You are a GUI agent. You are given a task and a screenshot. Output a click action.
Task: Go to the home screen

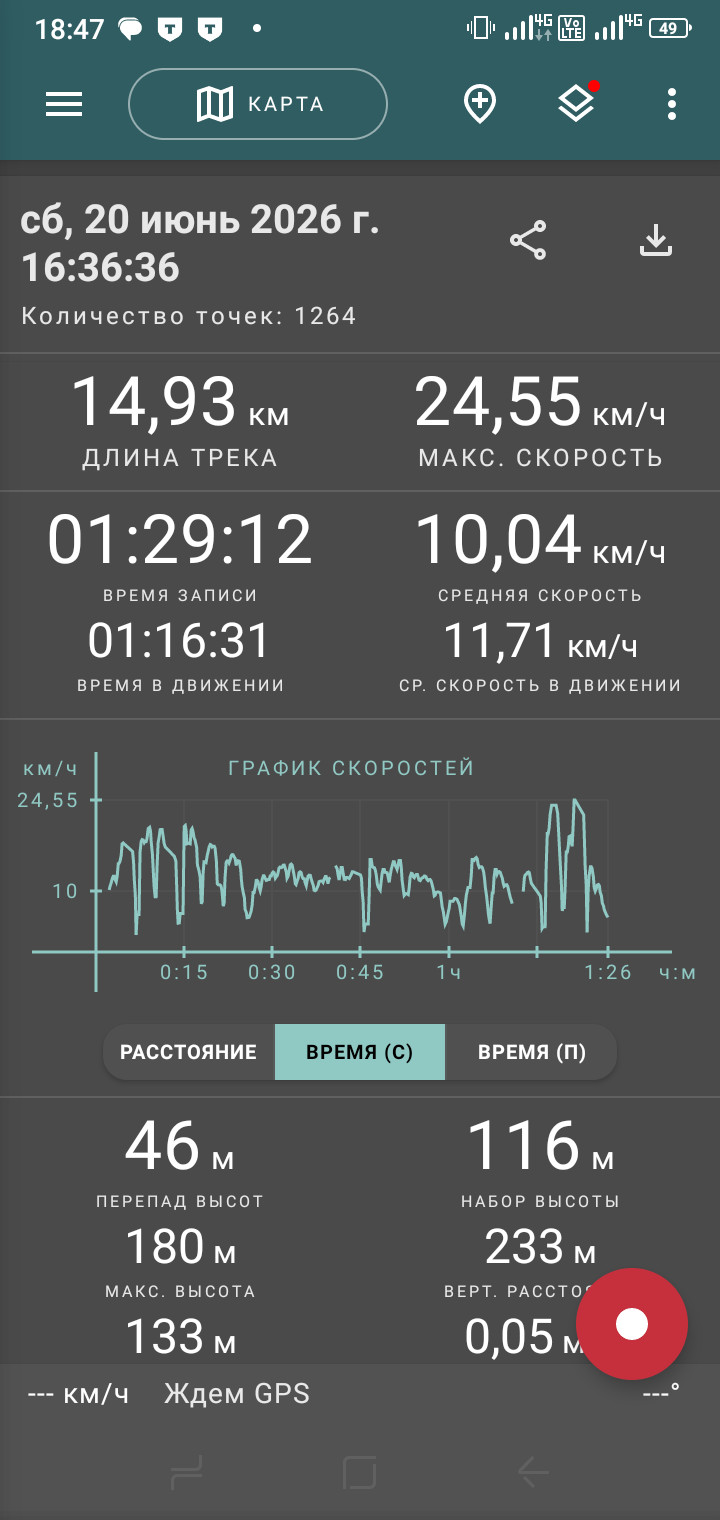(x=359, y=1472)
